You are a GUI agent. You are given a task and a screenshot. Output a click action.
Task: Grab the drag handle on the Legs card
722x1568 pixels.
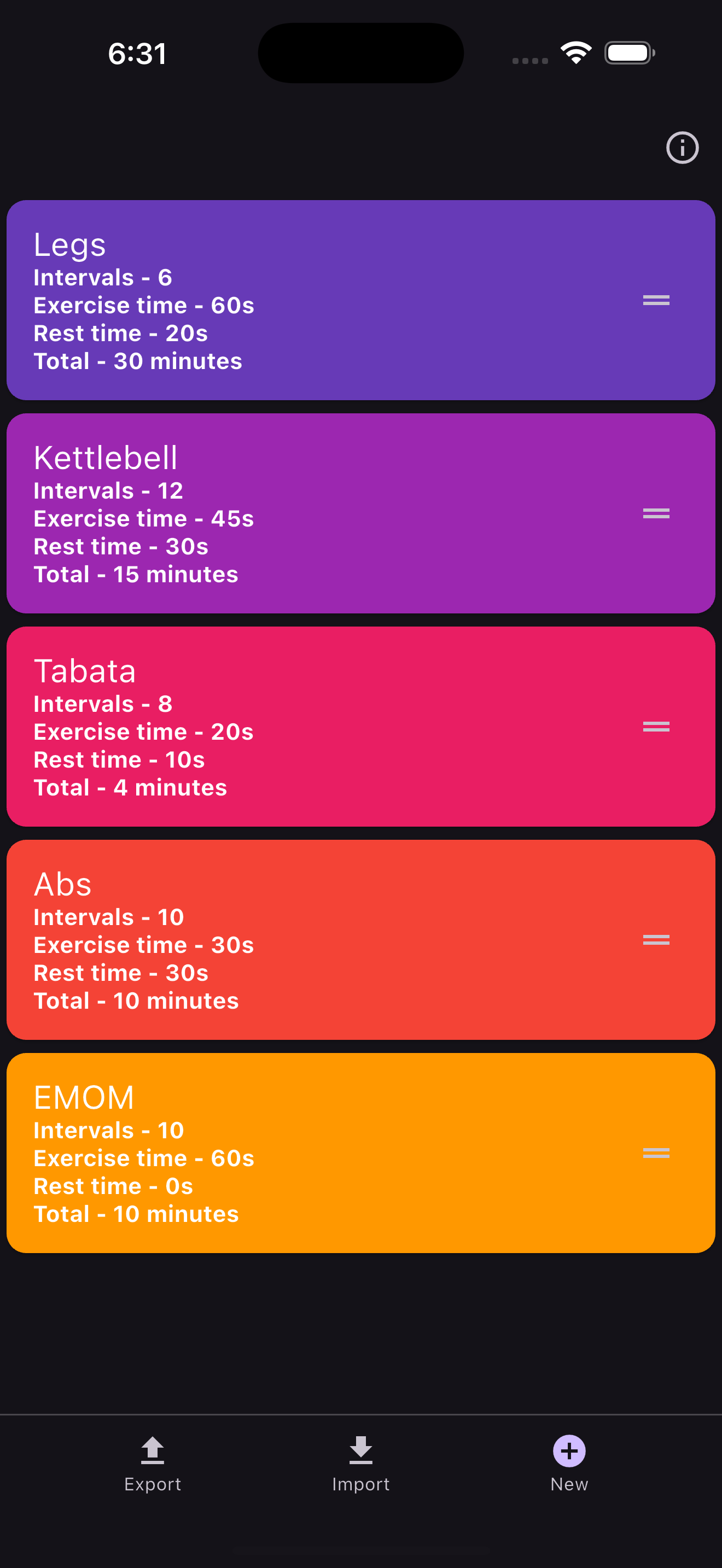click(655, 300)
